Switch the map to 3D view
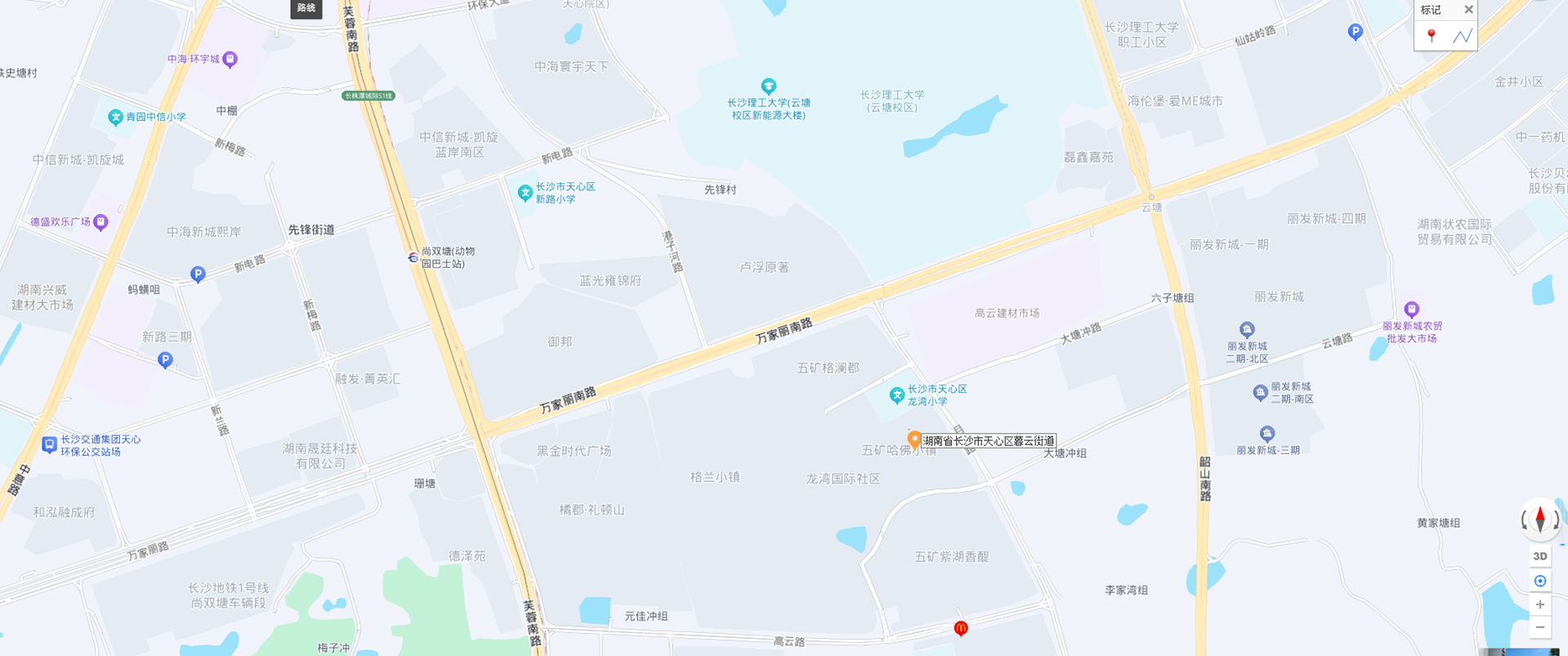 (x=1540, y=556)
